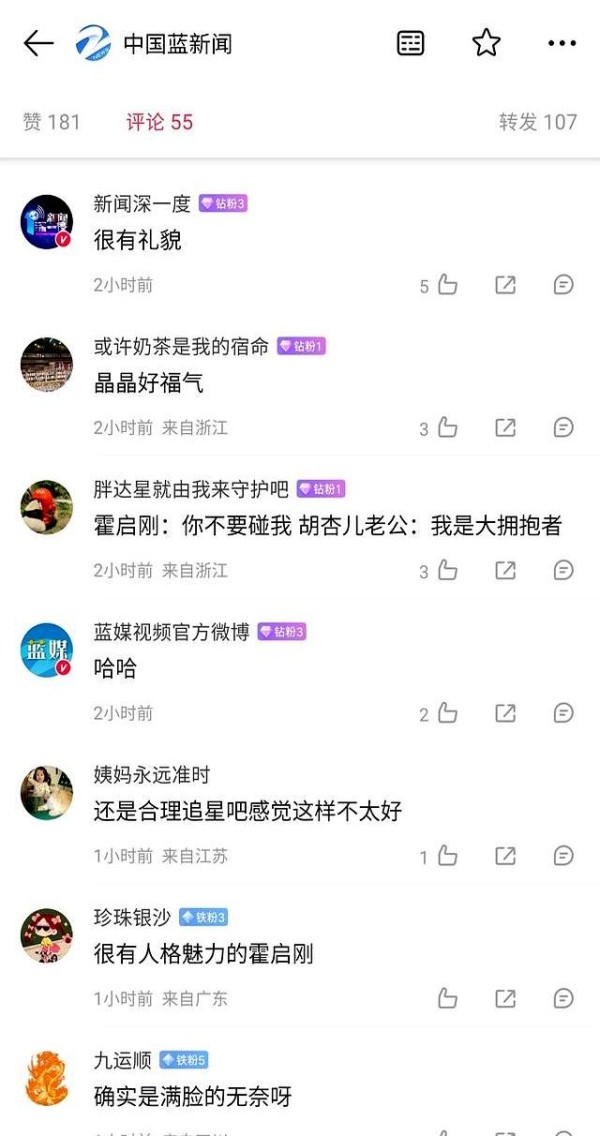The width and height of the screenshot is (600, 1136).
Task: Share 珍珠银沙's comment
Action: [505, 998]
